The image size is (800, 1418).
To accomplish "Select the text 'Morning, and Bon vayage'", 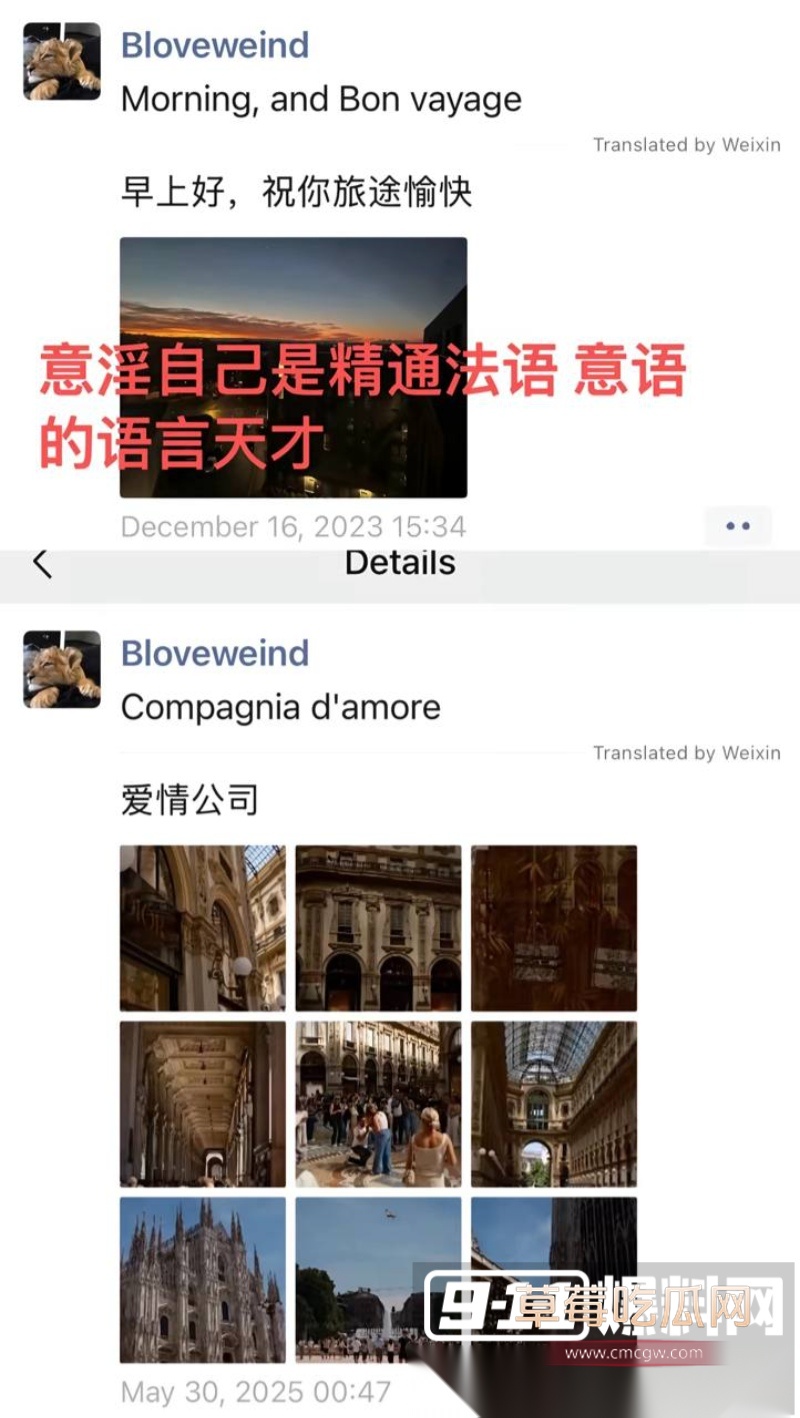I will [320, 98].
